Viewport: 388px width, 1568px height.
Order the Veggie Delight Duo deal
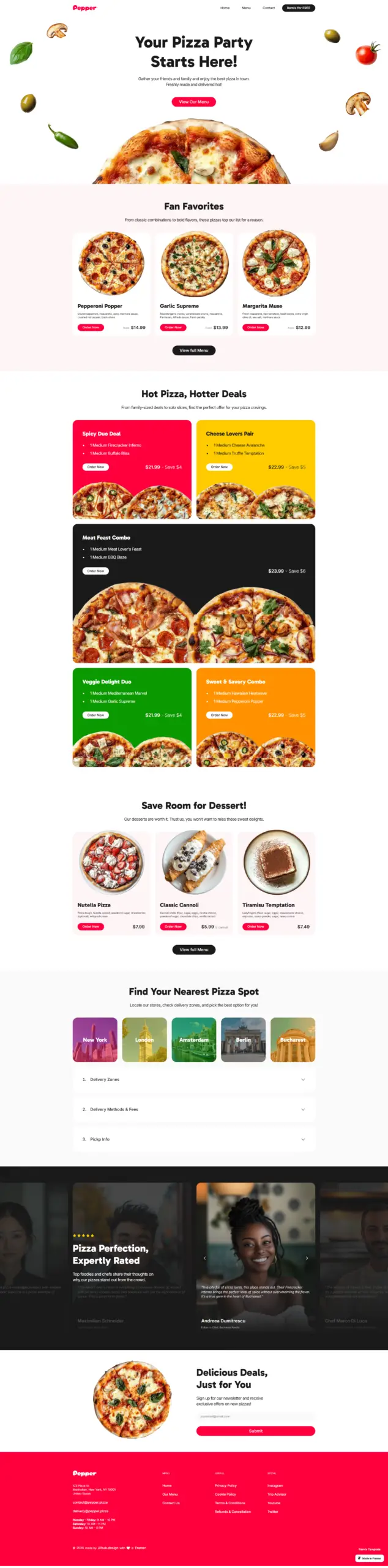(95, 715)
